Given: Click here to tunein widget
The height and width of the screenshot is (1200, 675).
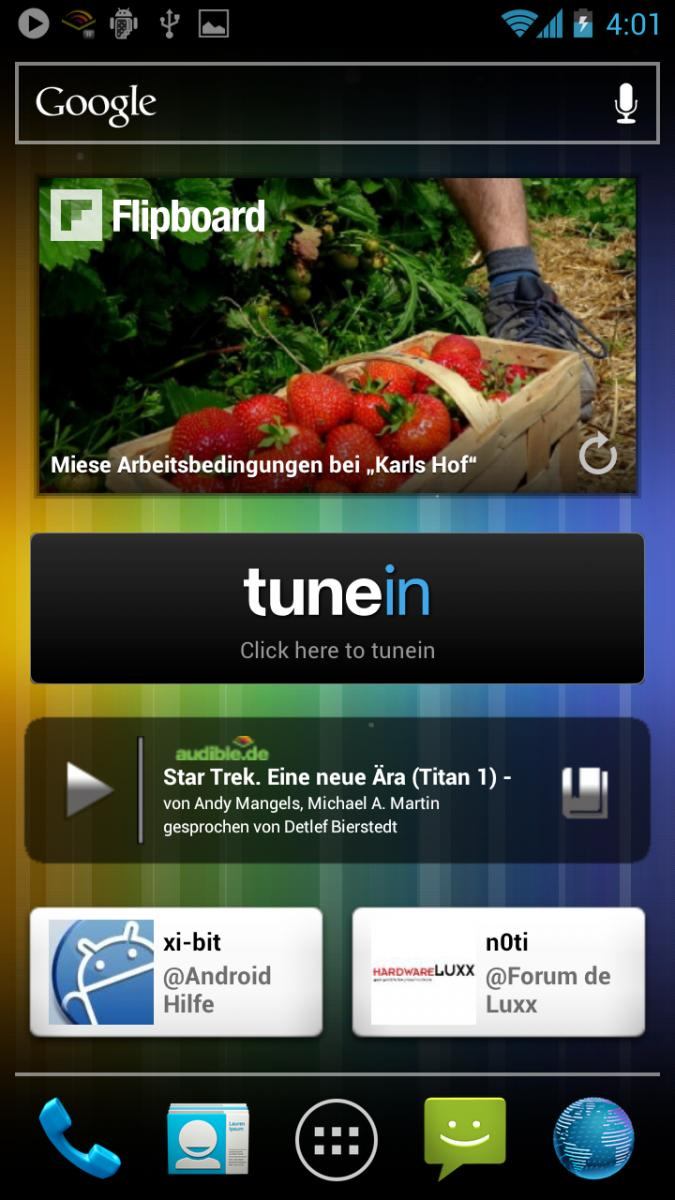Looking at the screenshot, I should coord(337,608).
